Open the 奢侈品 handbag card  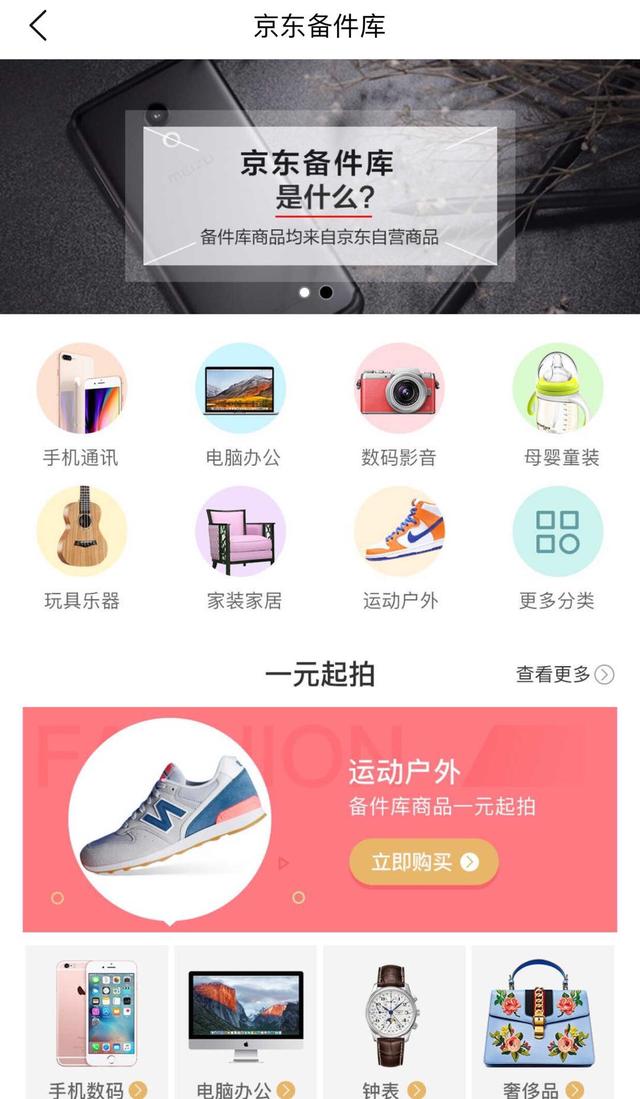coord(543,1022)
